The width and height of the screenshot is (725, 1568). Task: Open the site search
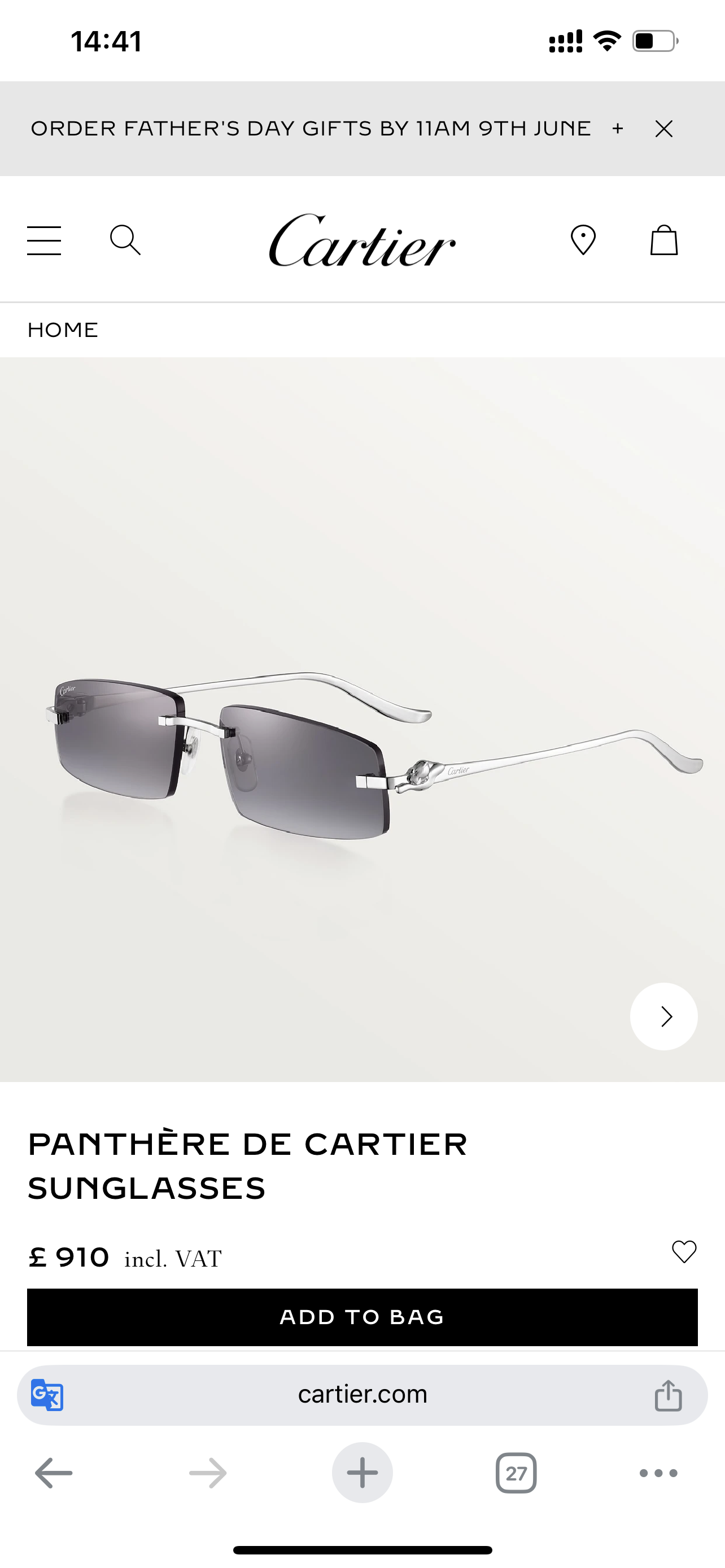point(125,240)
